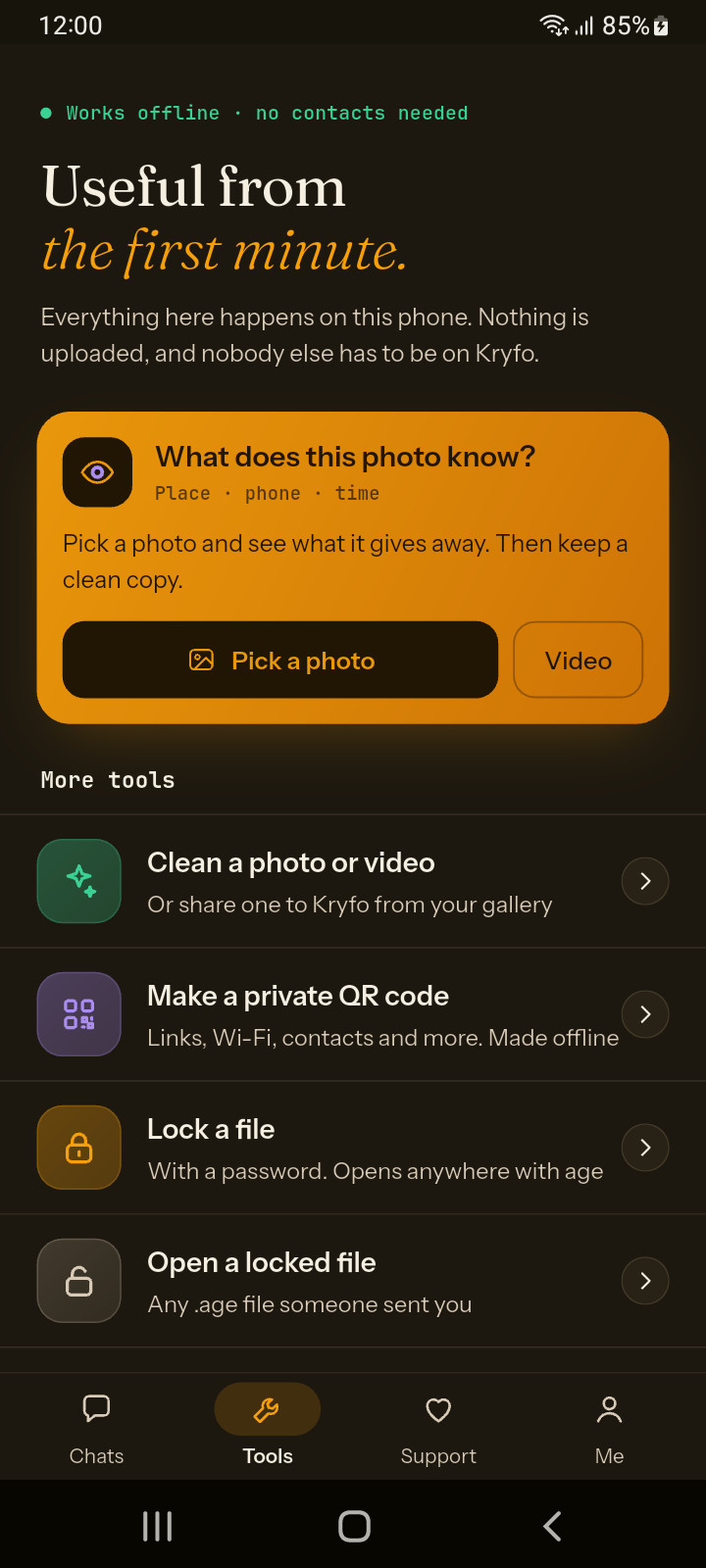
Task: Go to the system home screen
Action: [x=354, y=1526]
